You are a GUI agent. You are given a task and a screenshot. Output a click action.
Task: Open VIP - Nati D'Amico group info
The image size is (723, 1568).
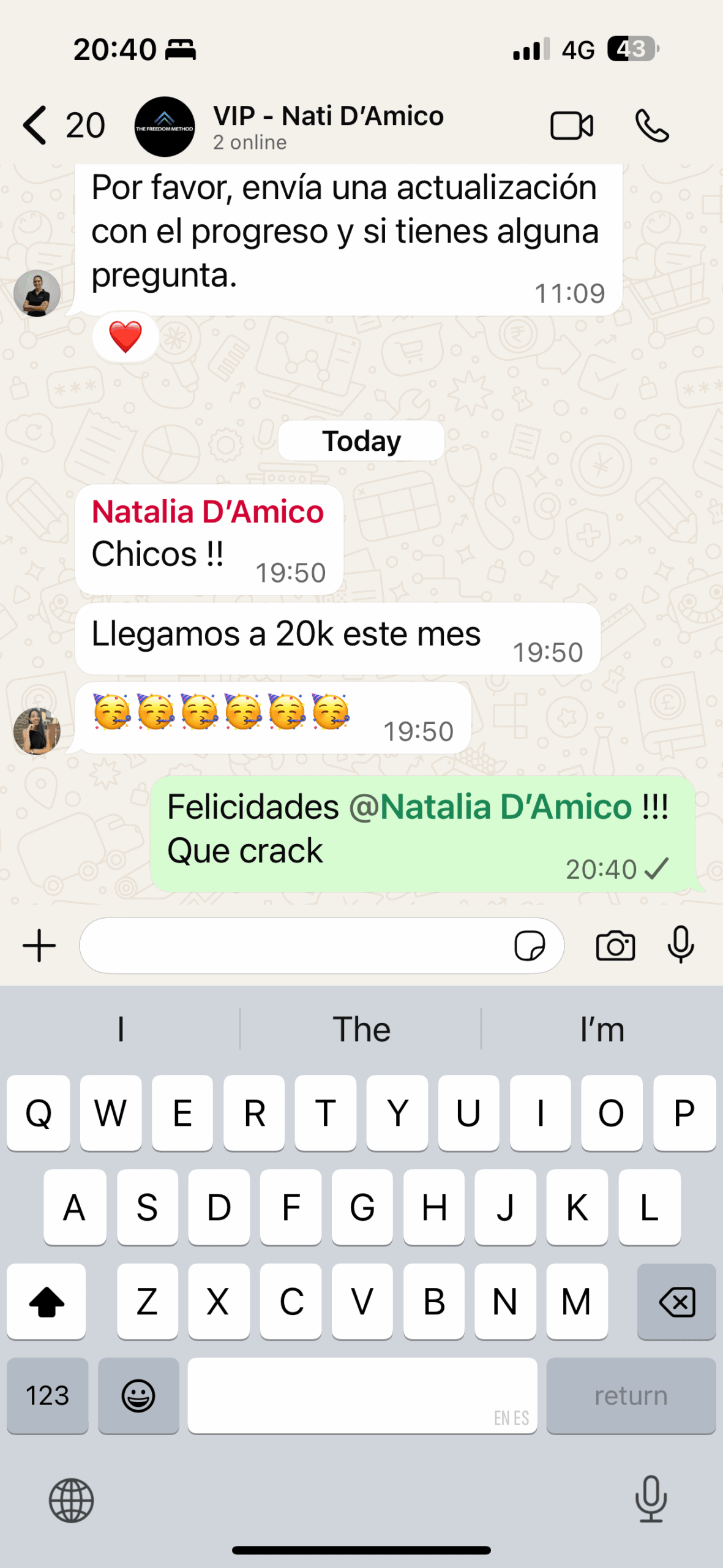[328, 126]
